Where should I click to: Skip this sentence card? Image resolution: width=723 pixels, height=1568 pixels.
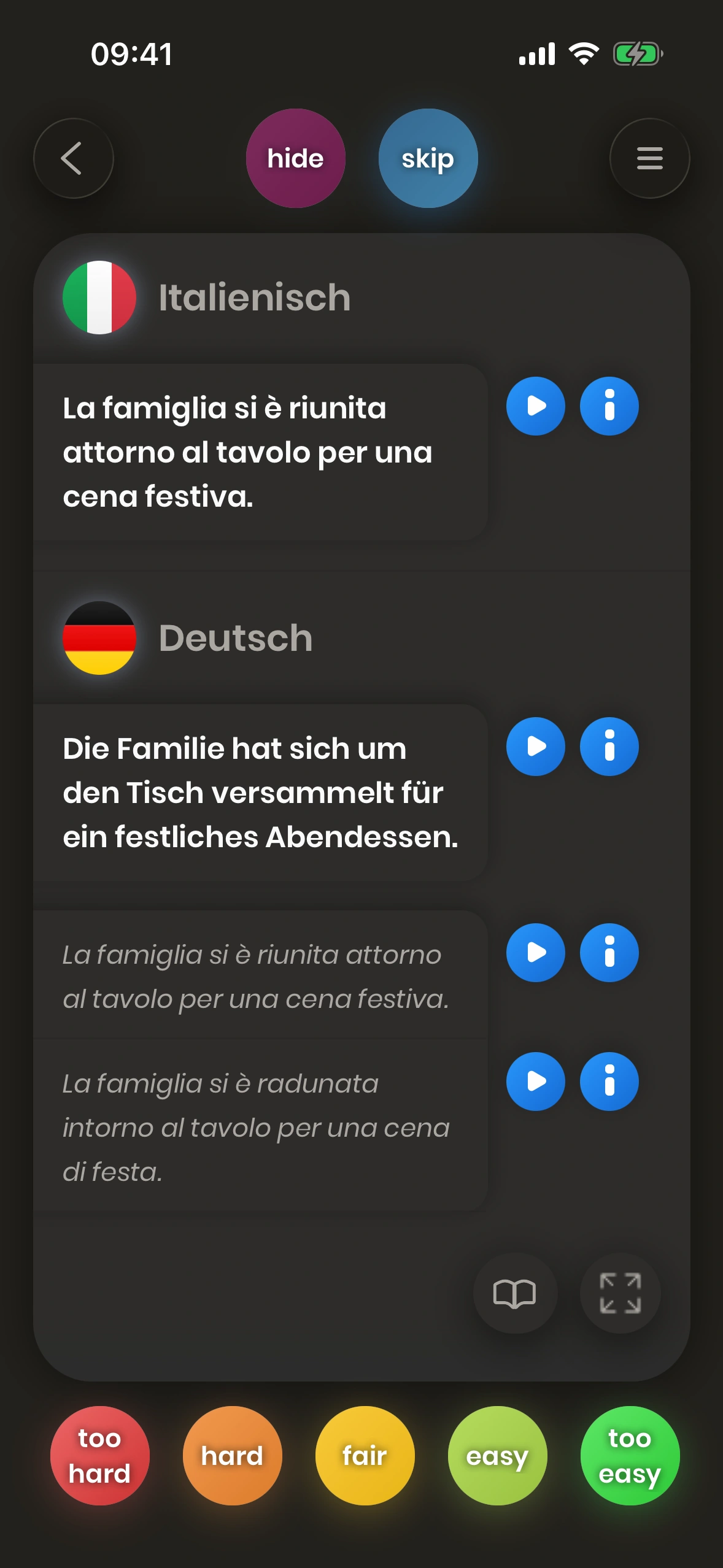428,158
